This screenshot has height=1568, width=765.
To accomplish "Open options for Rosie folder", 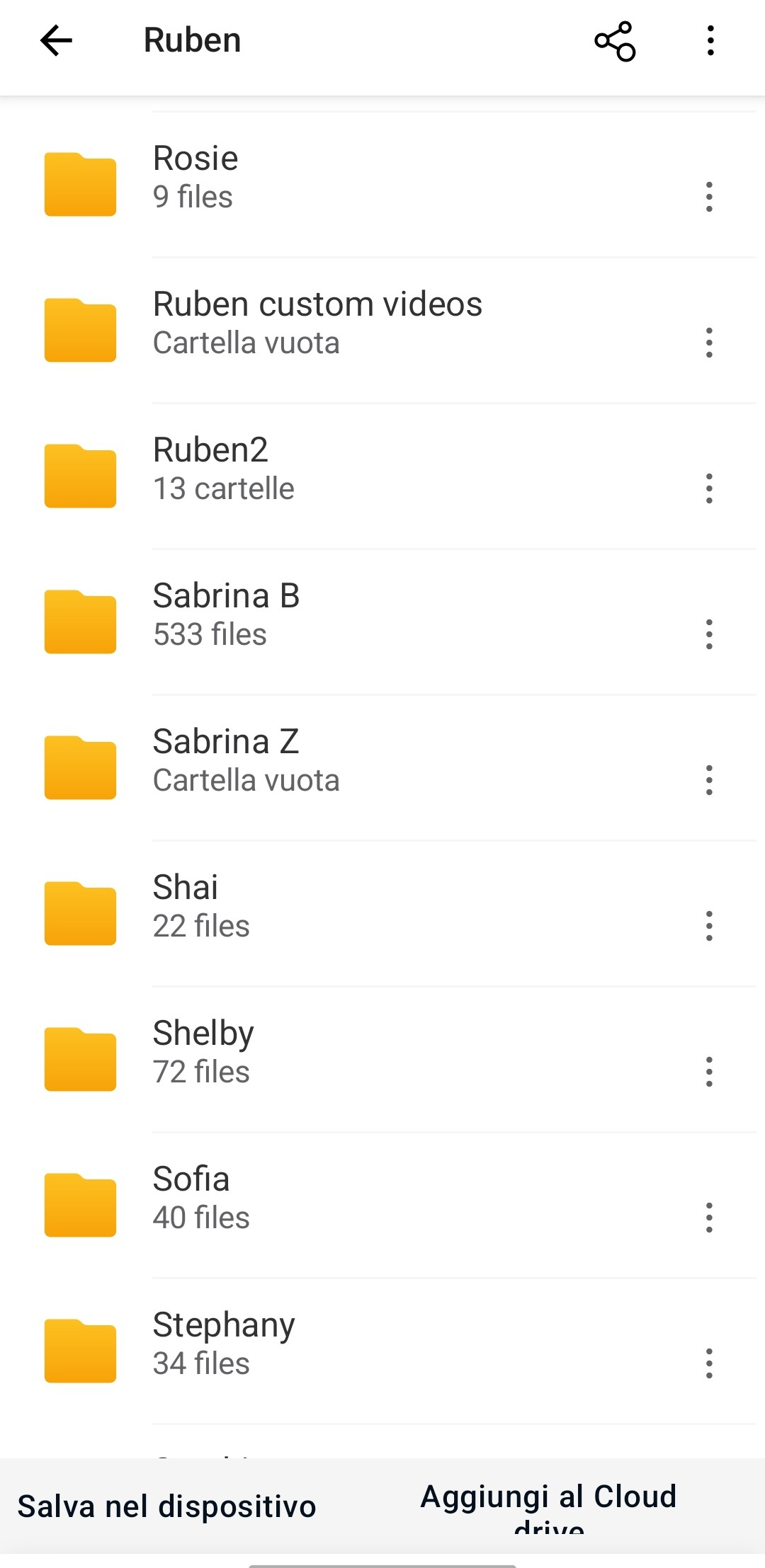I will click(x=708, y=197).
